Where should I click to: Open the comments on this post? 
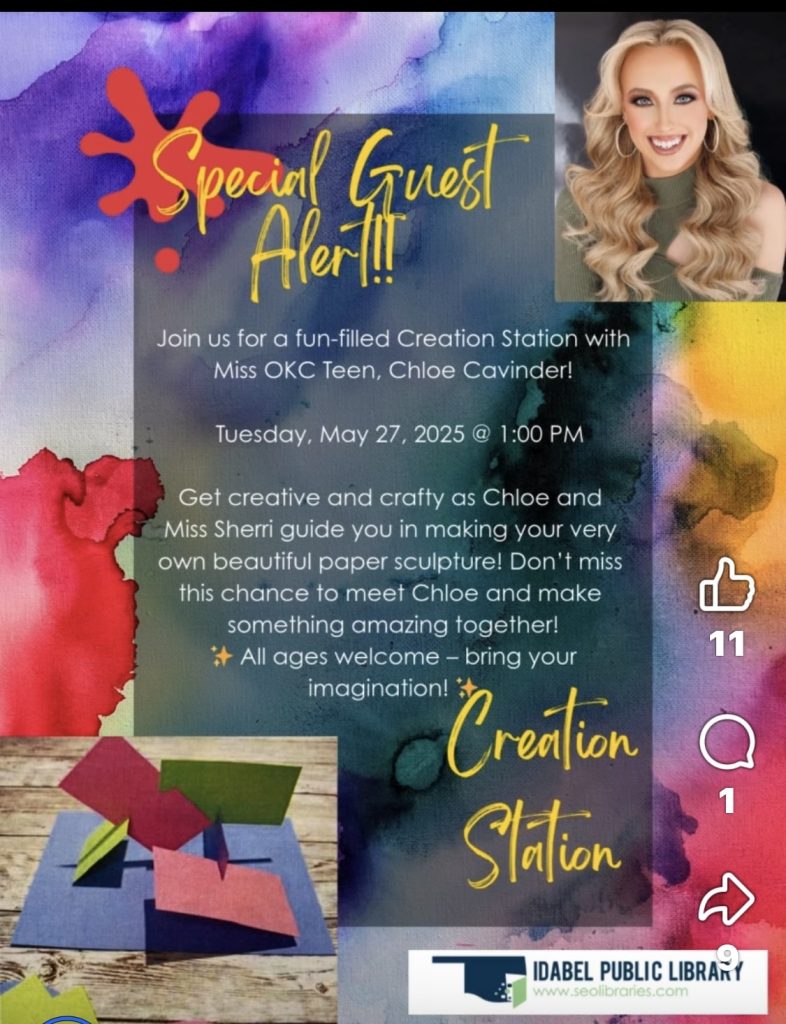(727, 745)
